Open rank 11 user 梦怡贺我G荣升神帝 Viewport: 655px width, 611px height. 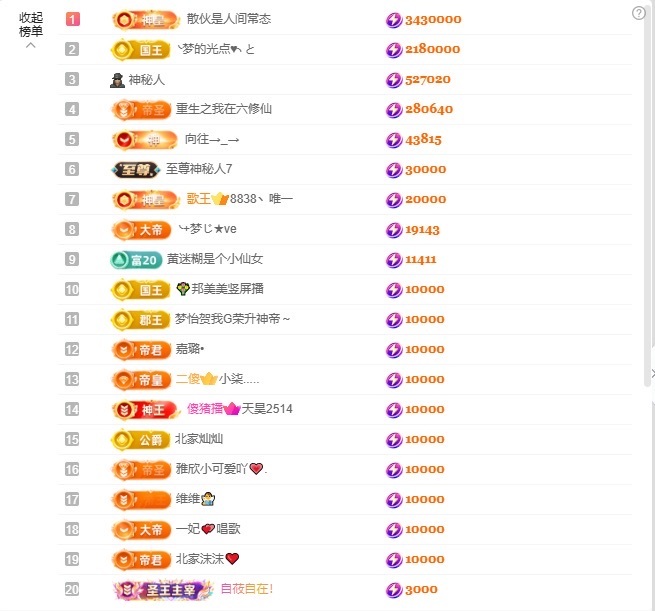tap(232, 319)
